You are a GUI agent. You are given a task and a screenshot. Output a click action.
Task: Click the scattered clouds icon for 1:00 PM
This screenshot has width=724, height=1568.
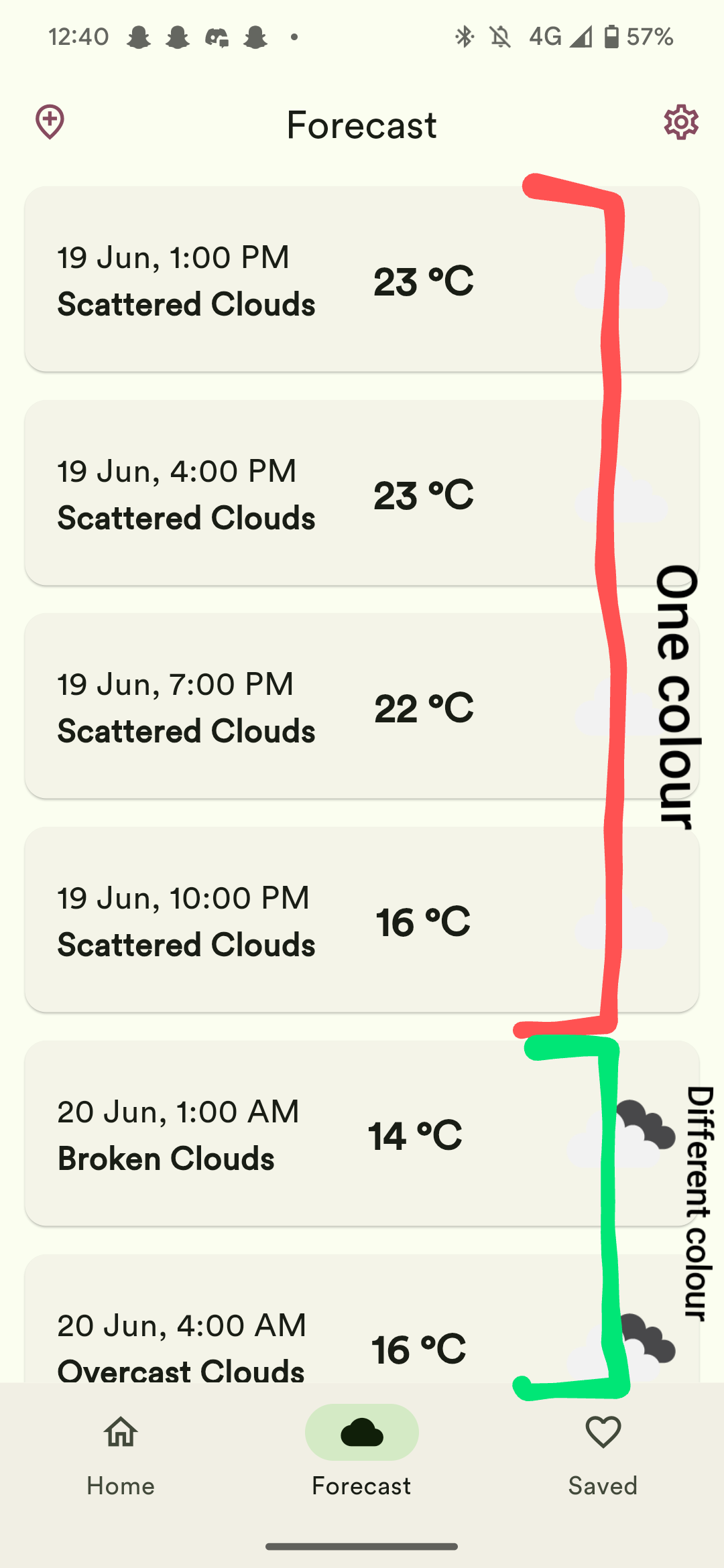(x=620, y=281)
